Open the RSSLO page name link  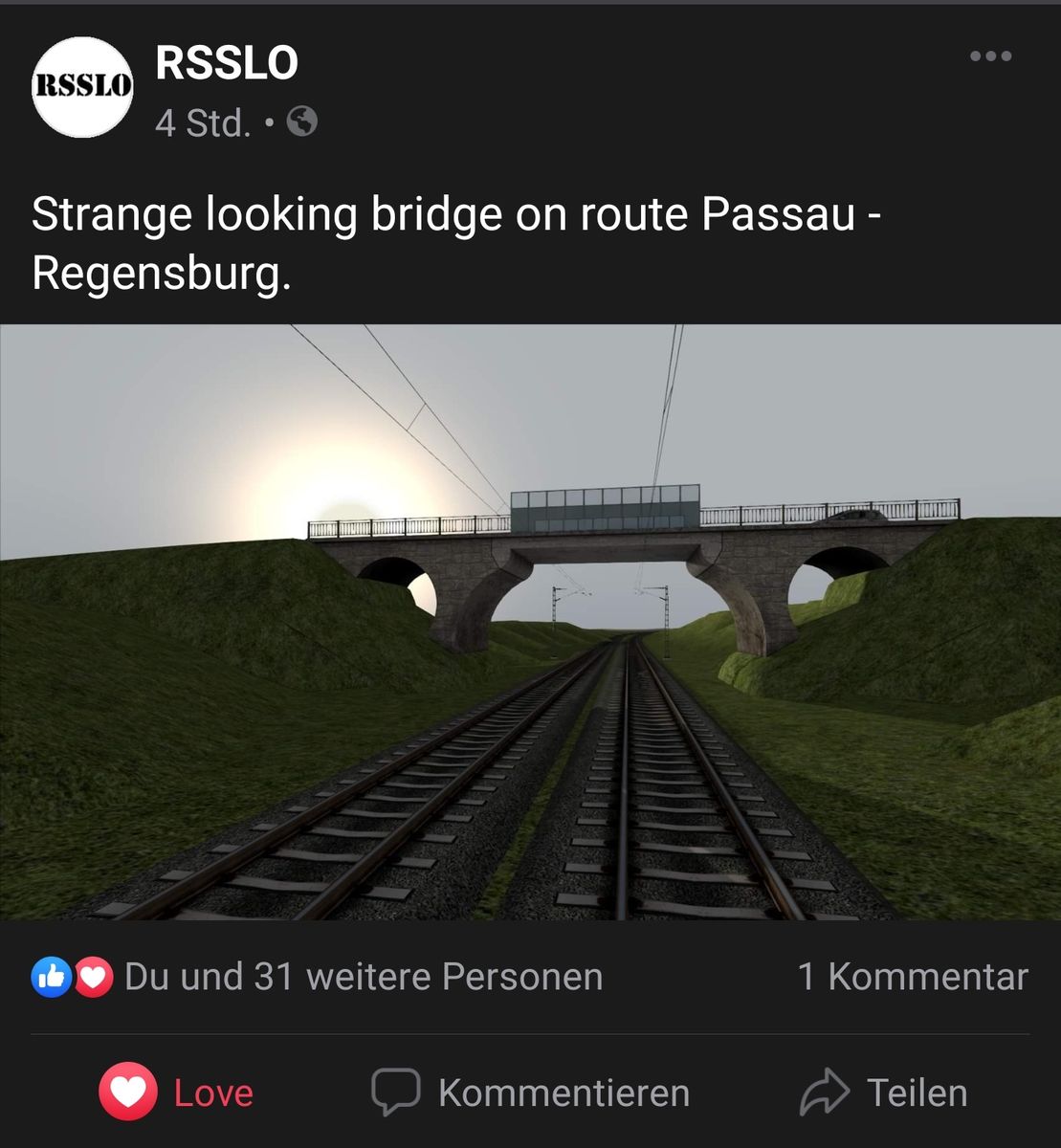(227, 63)
